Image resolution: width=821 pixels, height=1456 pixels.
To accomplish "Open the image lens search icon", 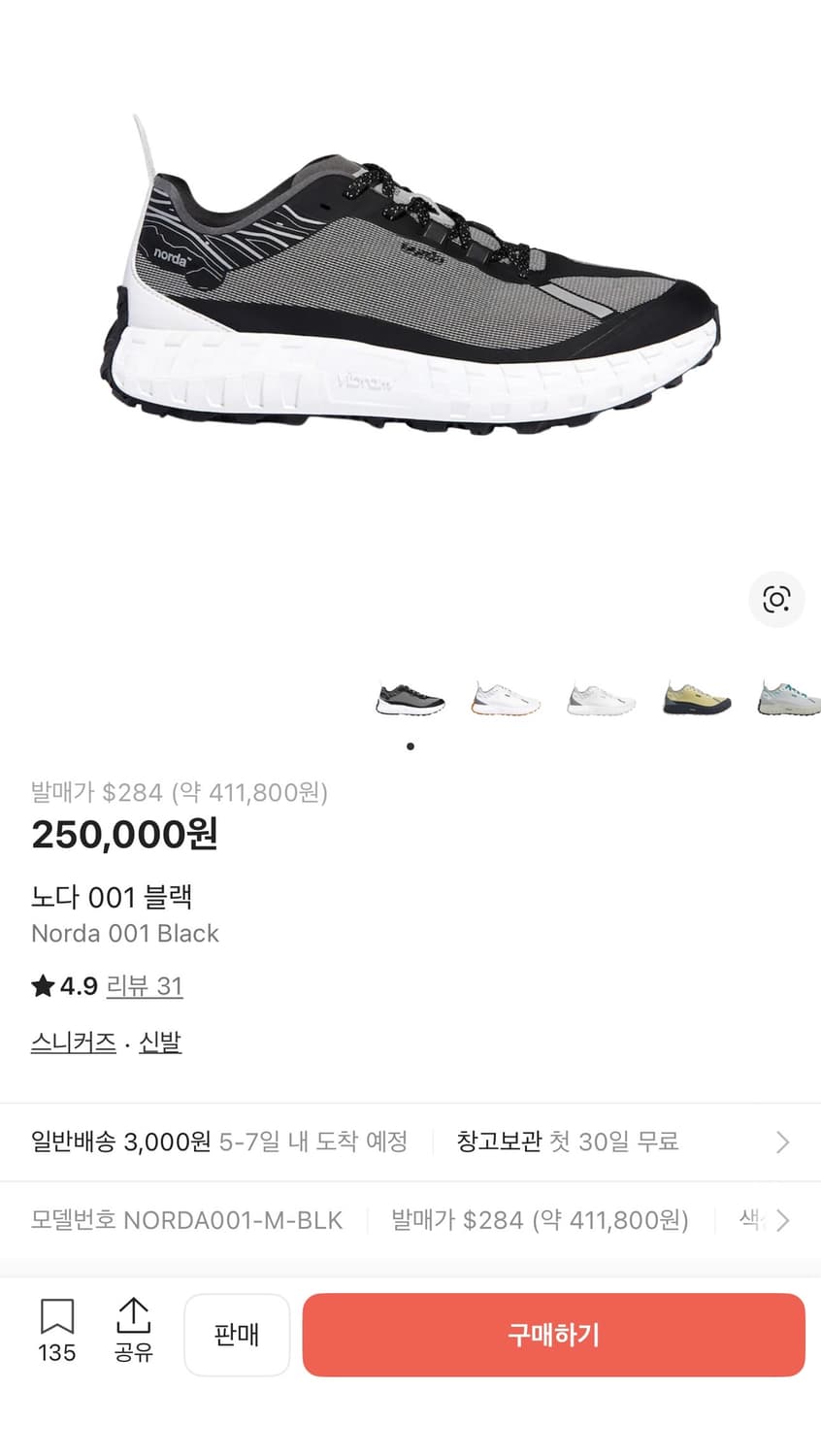I will [x=776, y=600].
